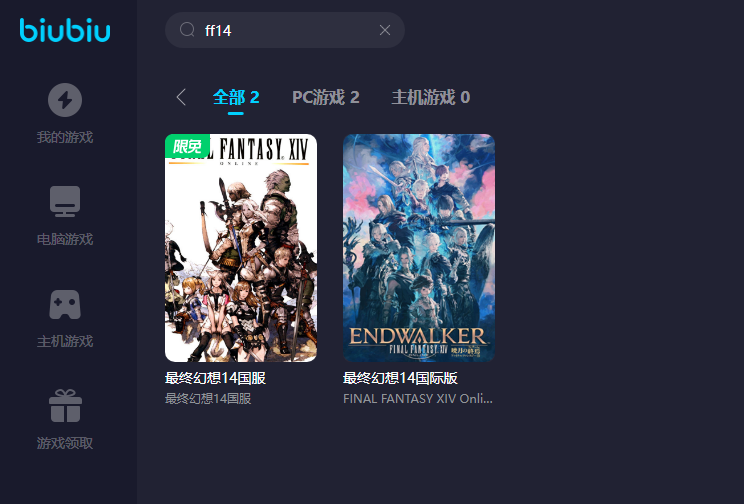
Task: Open 电脑游戏 in the sidebar
Action: point(65,216)
